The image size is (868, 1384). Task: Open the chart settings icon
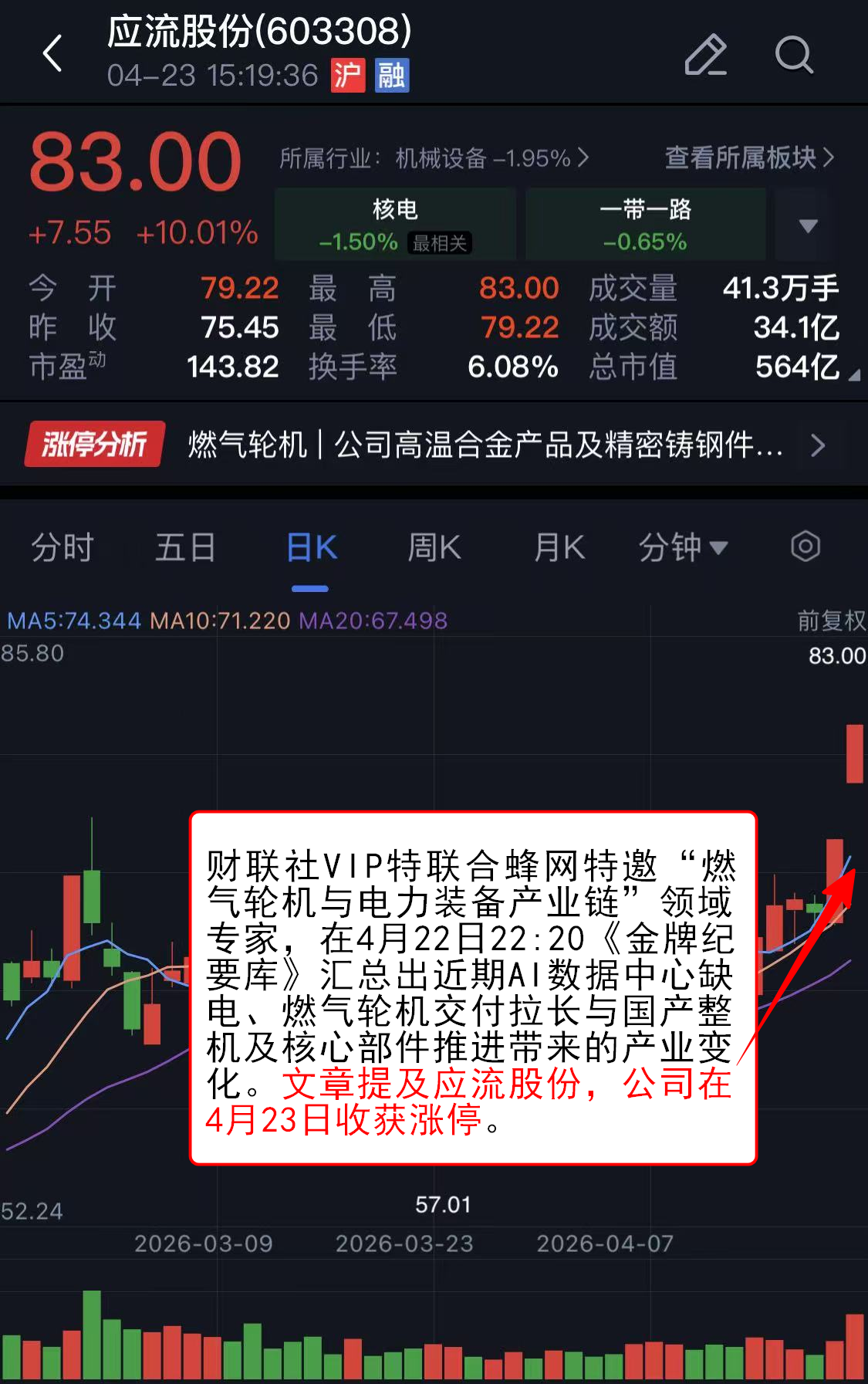coord(805,546)
